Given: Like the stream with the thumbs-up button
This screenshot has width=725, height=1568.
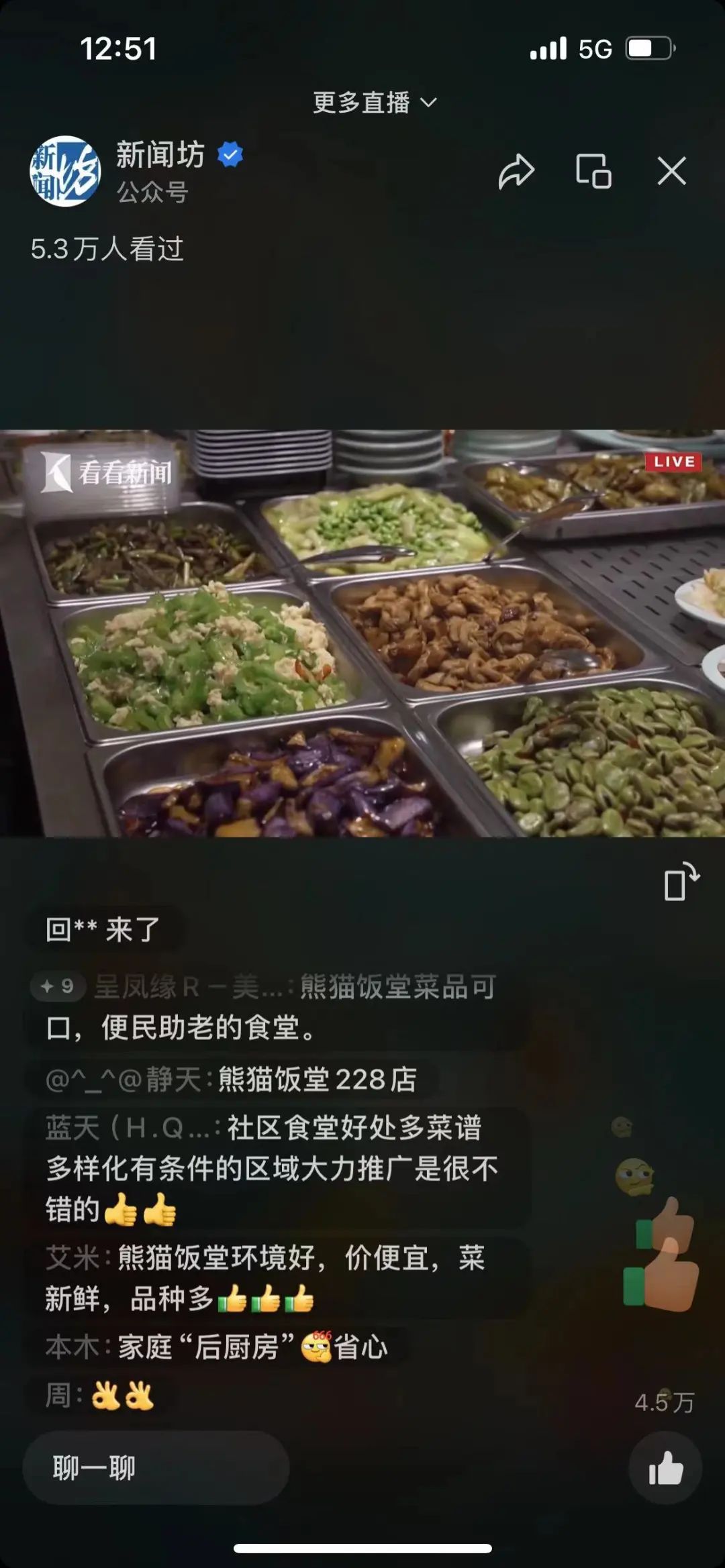Looking at the screenshot, I should [x=665, y=1468].
